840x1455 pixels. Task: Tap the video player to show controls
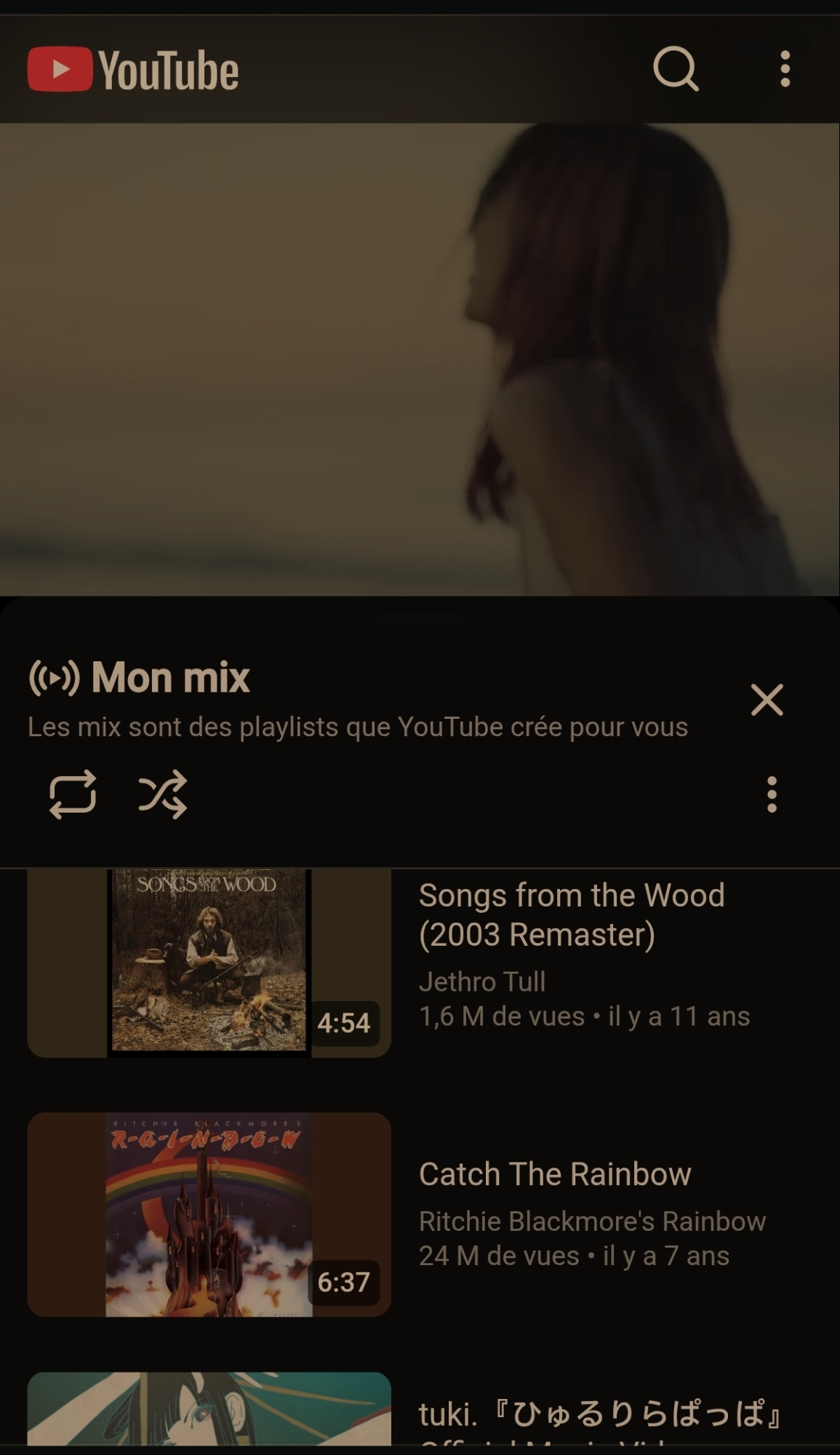pos(420,359)
